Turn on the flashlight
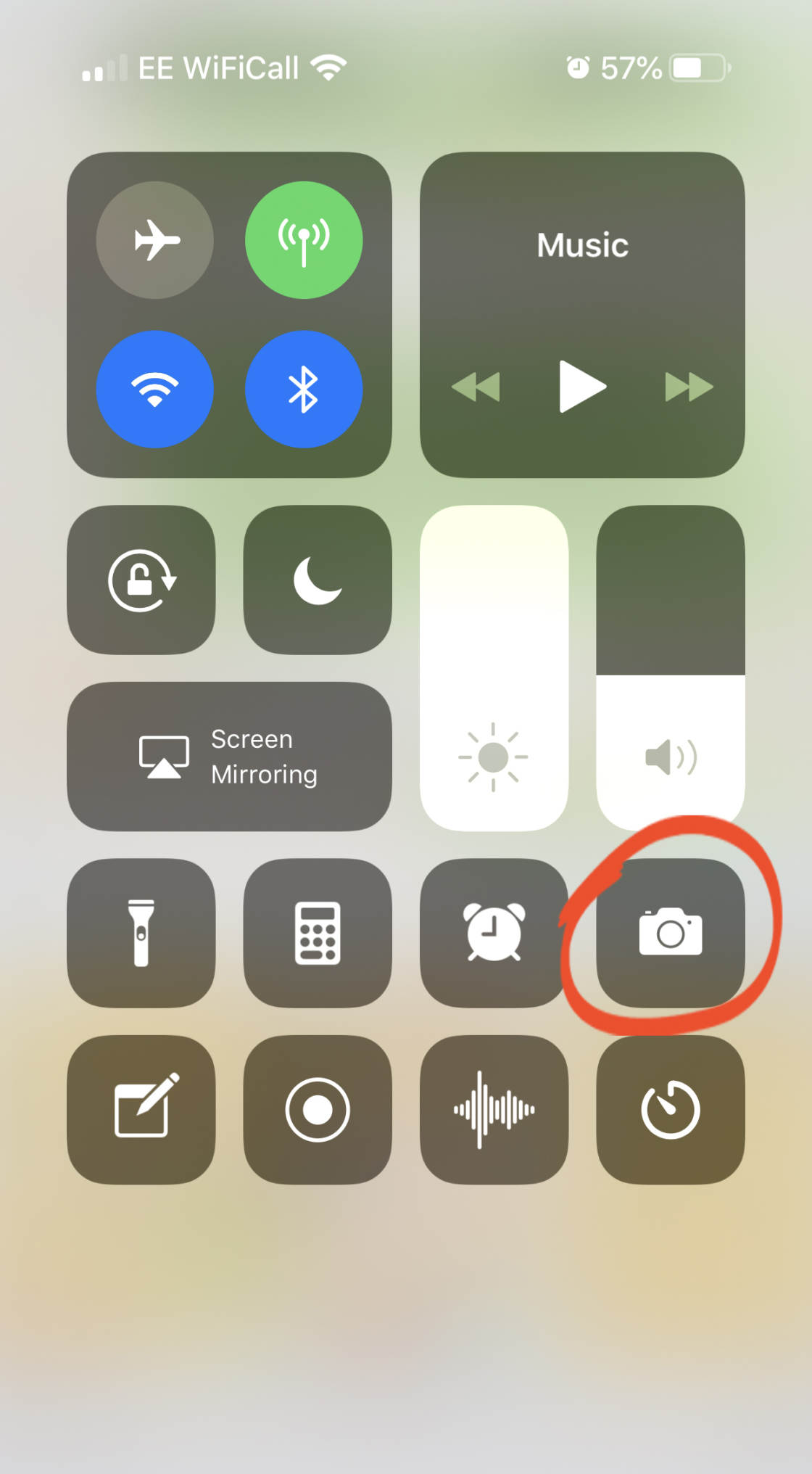 (141, 933)
